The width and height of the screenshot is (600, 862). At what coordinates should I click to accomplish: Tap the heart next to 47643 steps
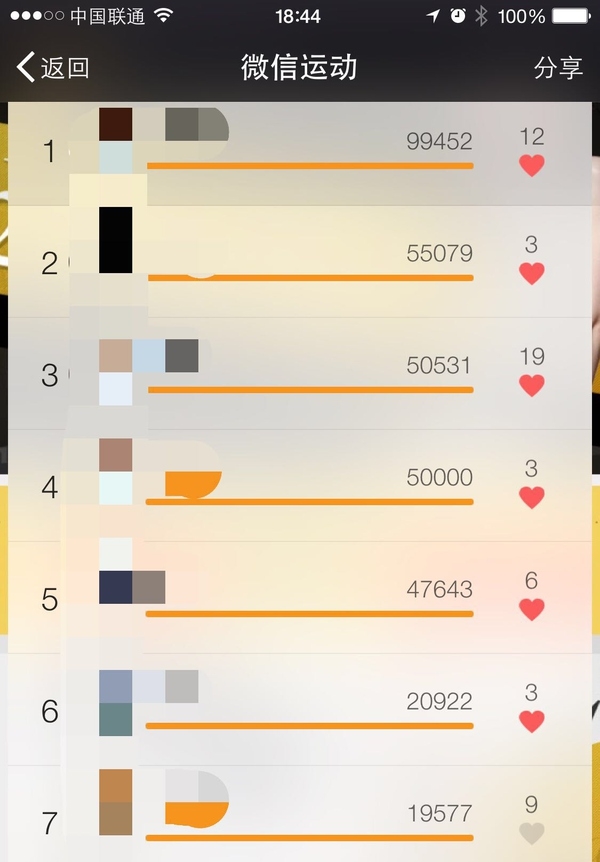[532, 609]
